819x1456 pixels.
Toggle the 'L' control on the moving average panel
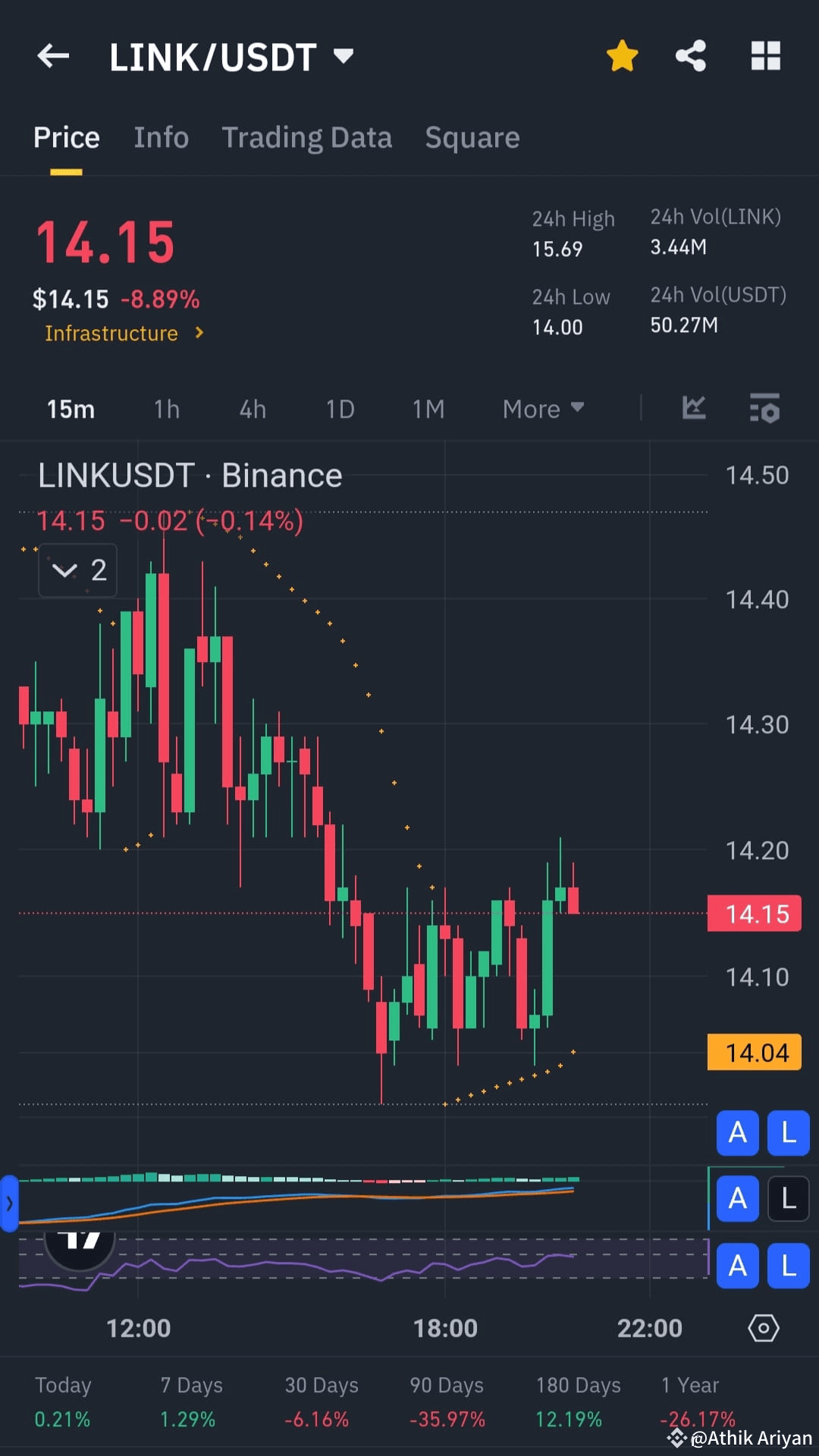pos(787,1199)
